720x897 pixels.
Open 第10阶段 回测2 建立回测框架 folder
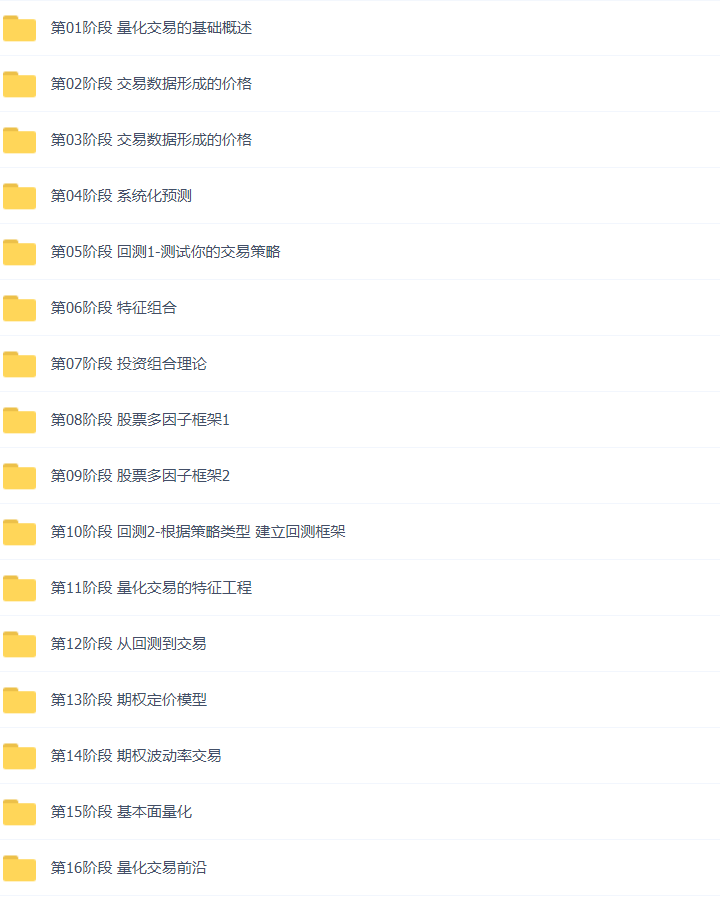click(x=198, y=532)
